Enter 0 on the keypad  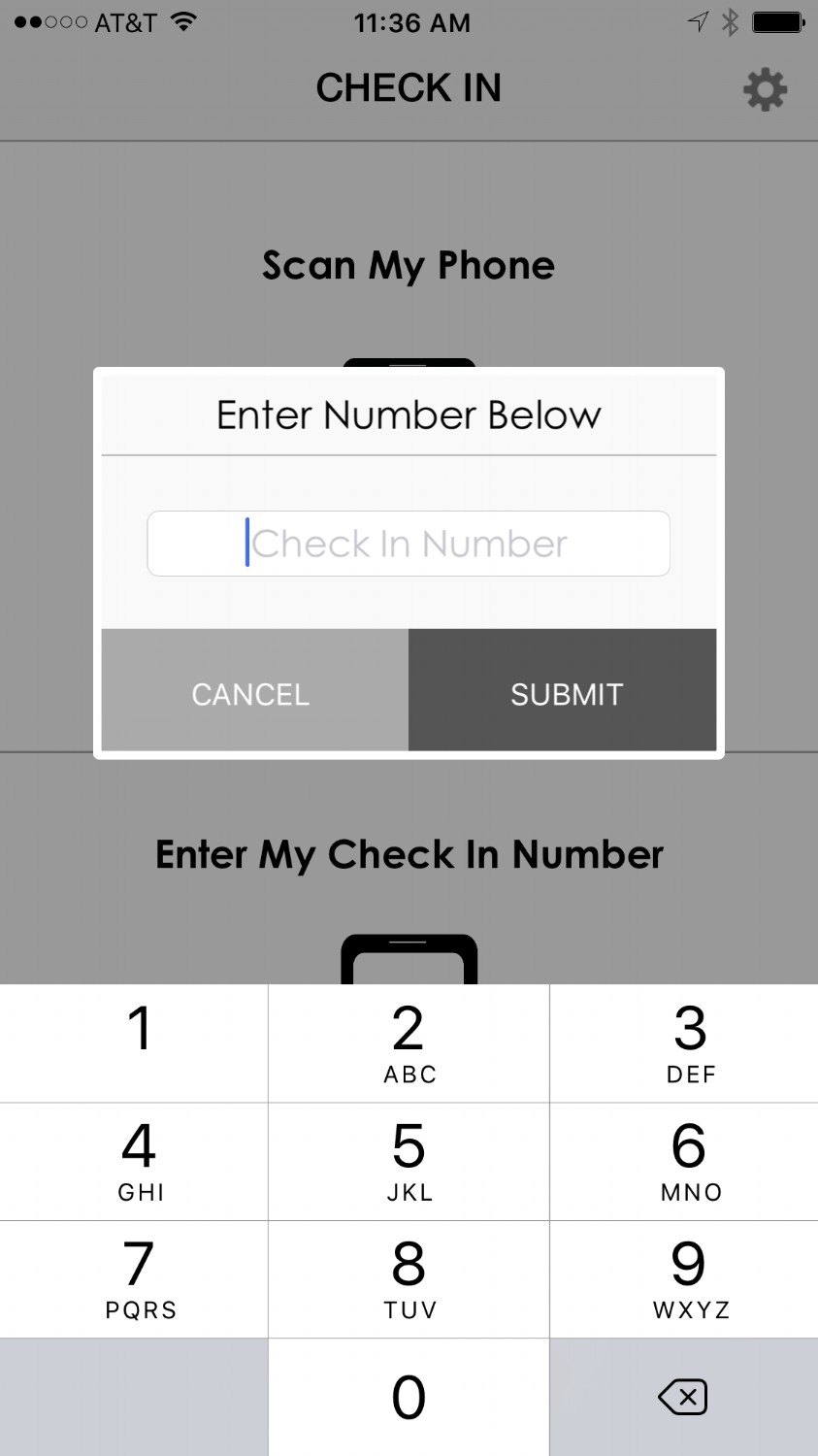point(409,1398)
